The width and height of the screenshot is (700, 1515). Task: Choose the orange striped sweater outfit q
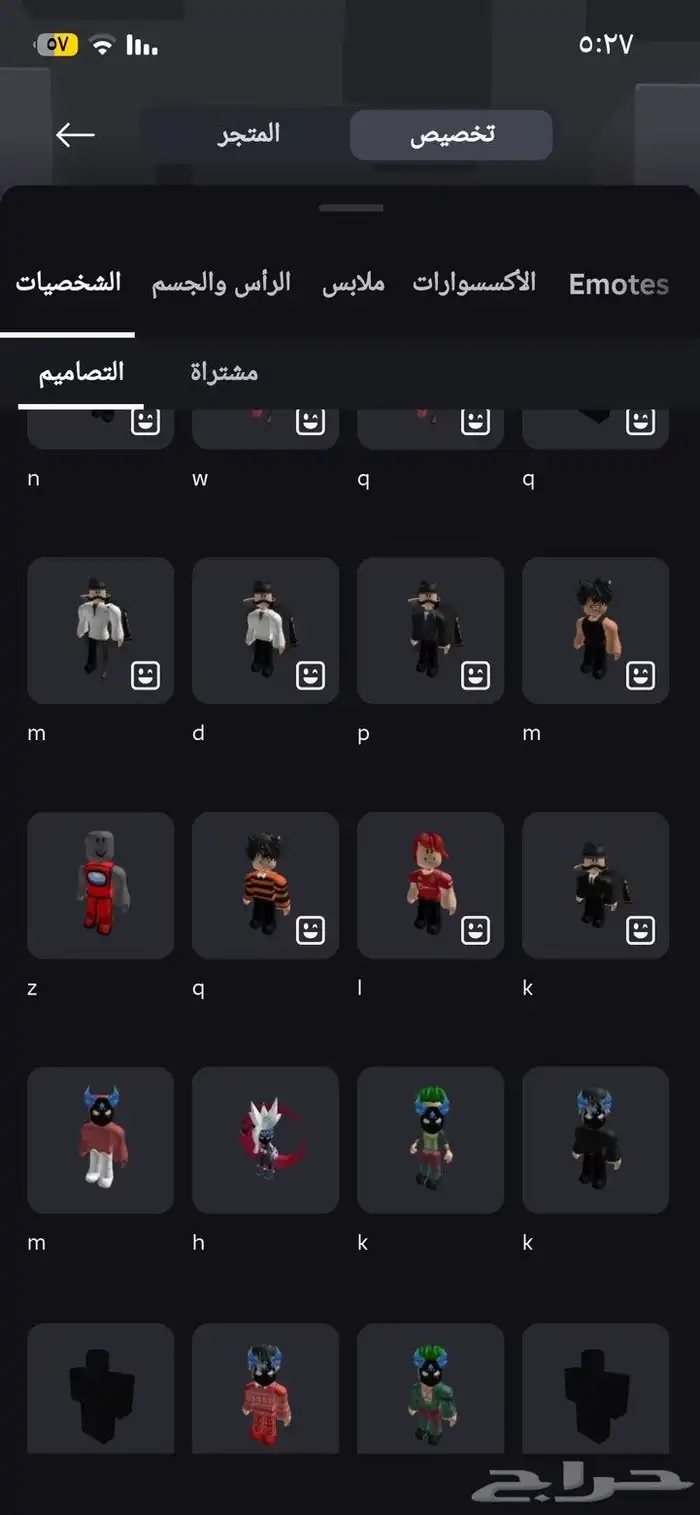(265, 885)
